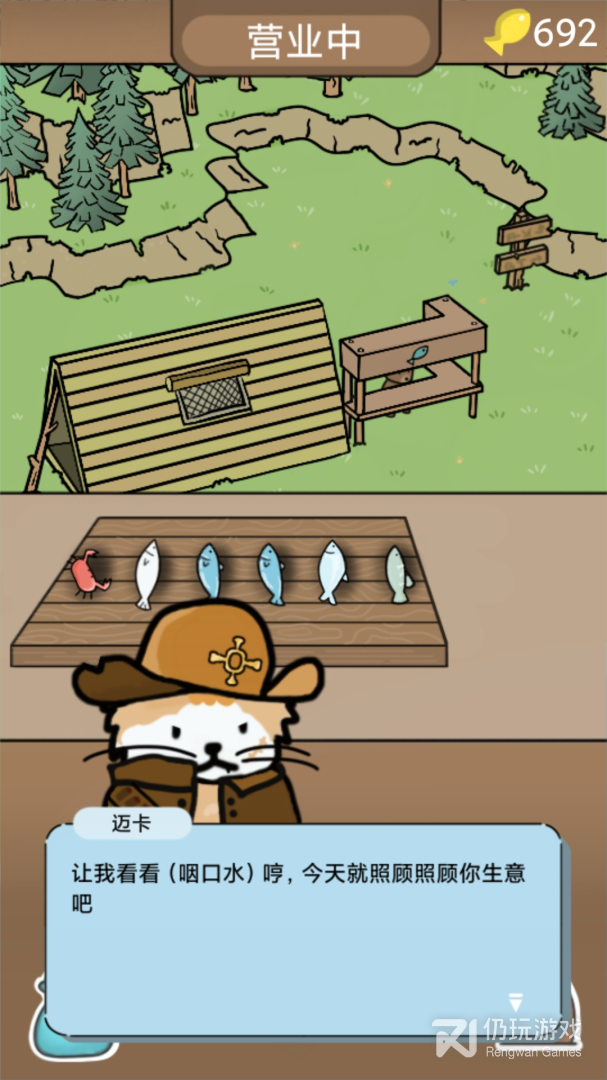Pick the pale green fish on the board
This screenshot has width=607, height=1080.
[x=398, y=574]
